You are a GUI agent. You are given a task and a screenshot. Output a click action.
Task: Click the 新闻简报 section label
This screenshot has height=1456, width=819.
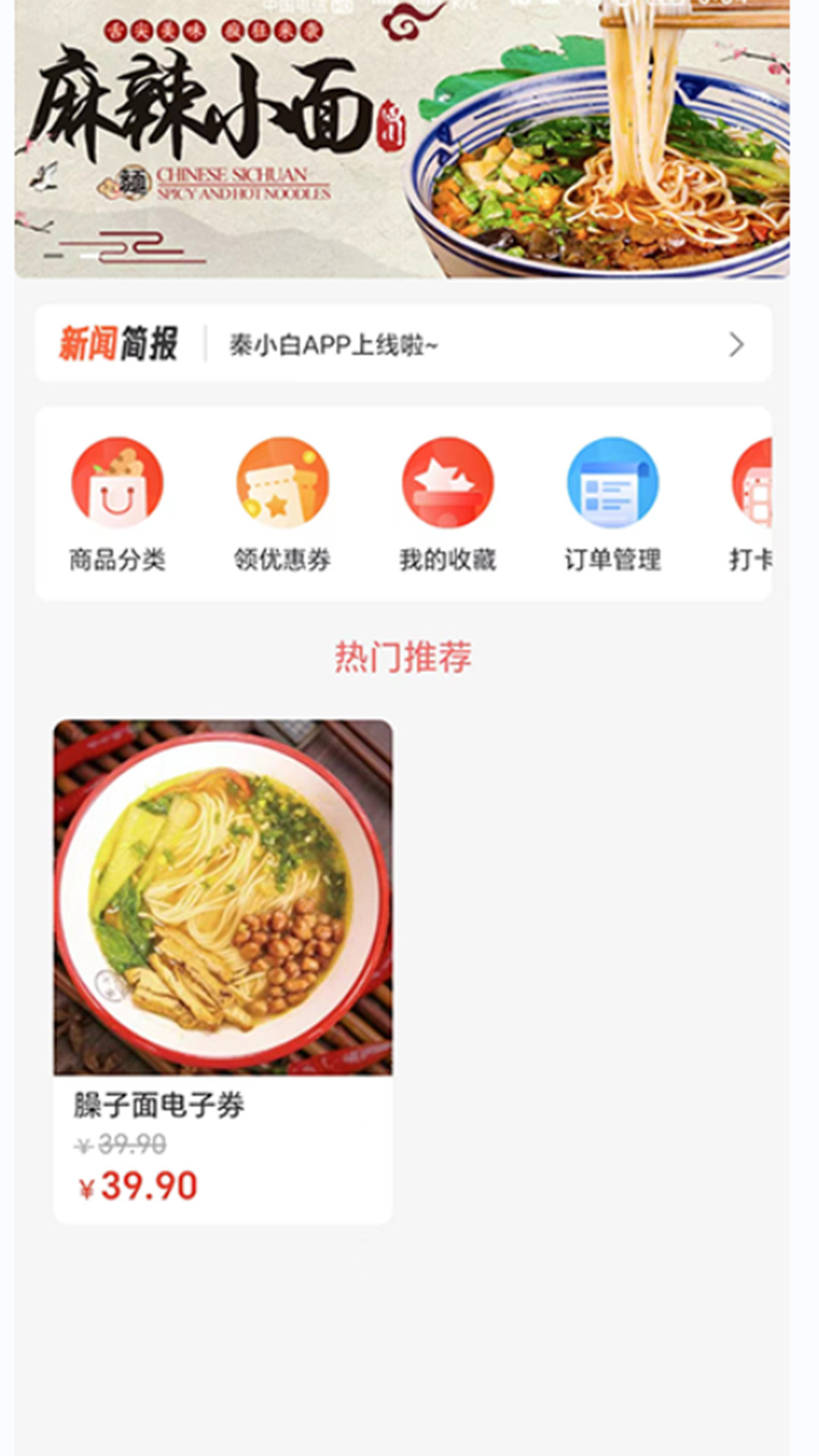pos(118,344)
